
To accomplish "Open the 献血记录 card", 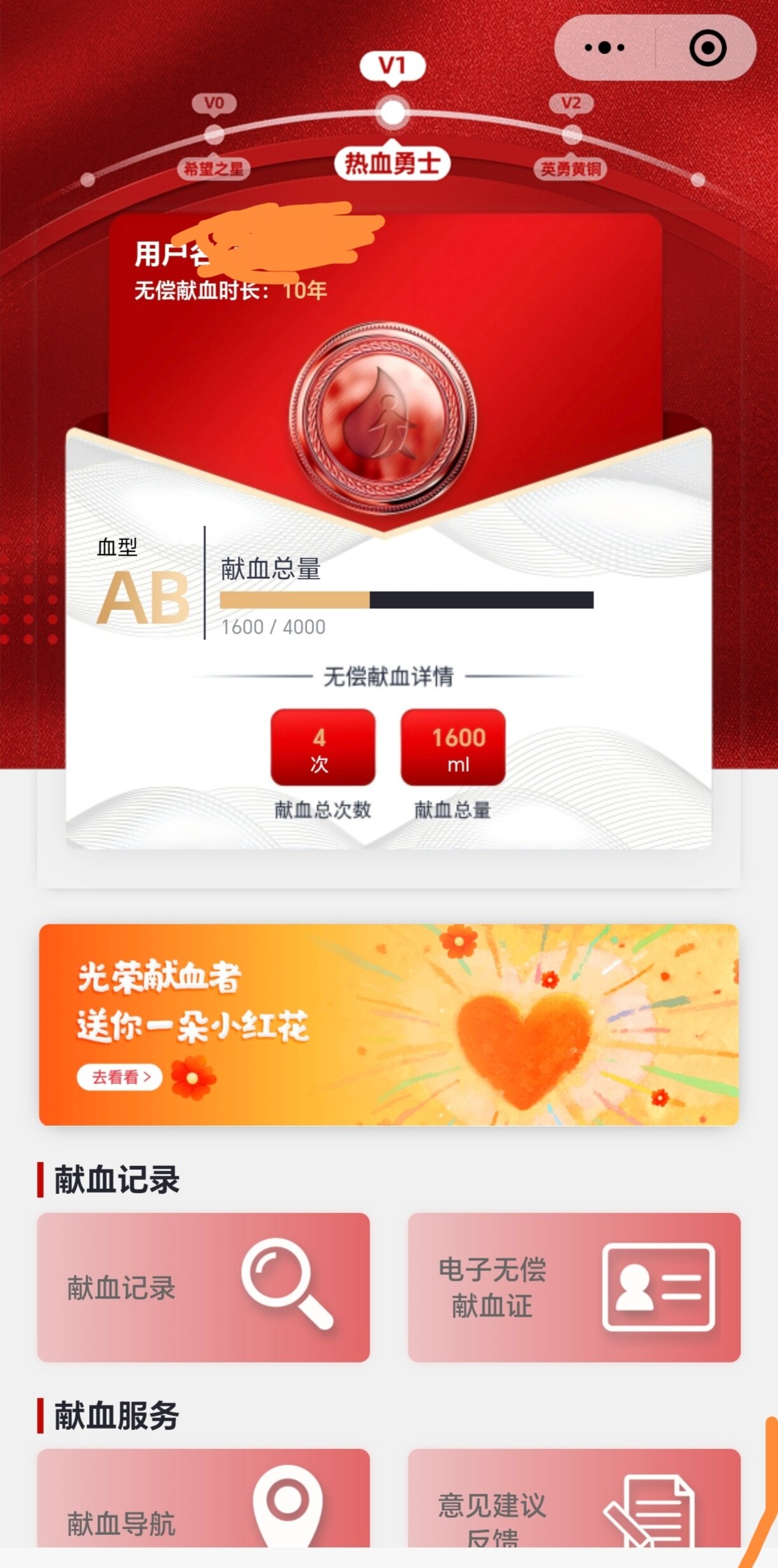I will (x=203, y=1287).
